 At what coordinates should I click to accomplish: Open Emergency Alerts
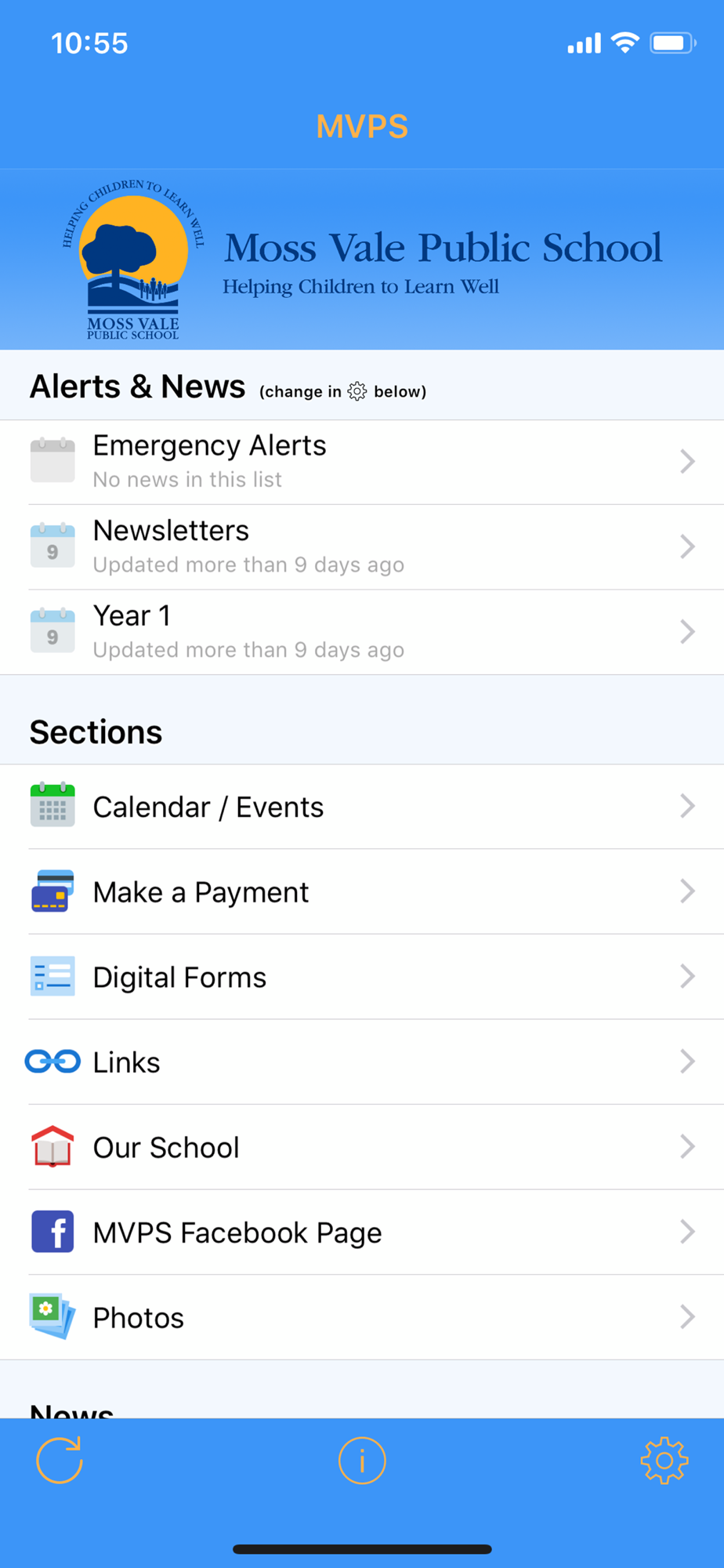click(x=362, y=462)
